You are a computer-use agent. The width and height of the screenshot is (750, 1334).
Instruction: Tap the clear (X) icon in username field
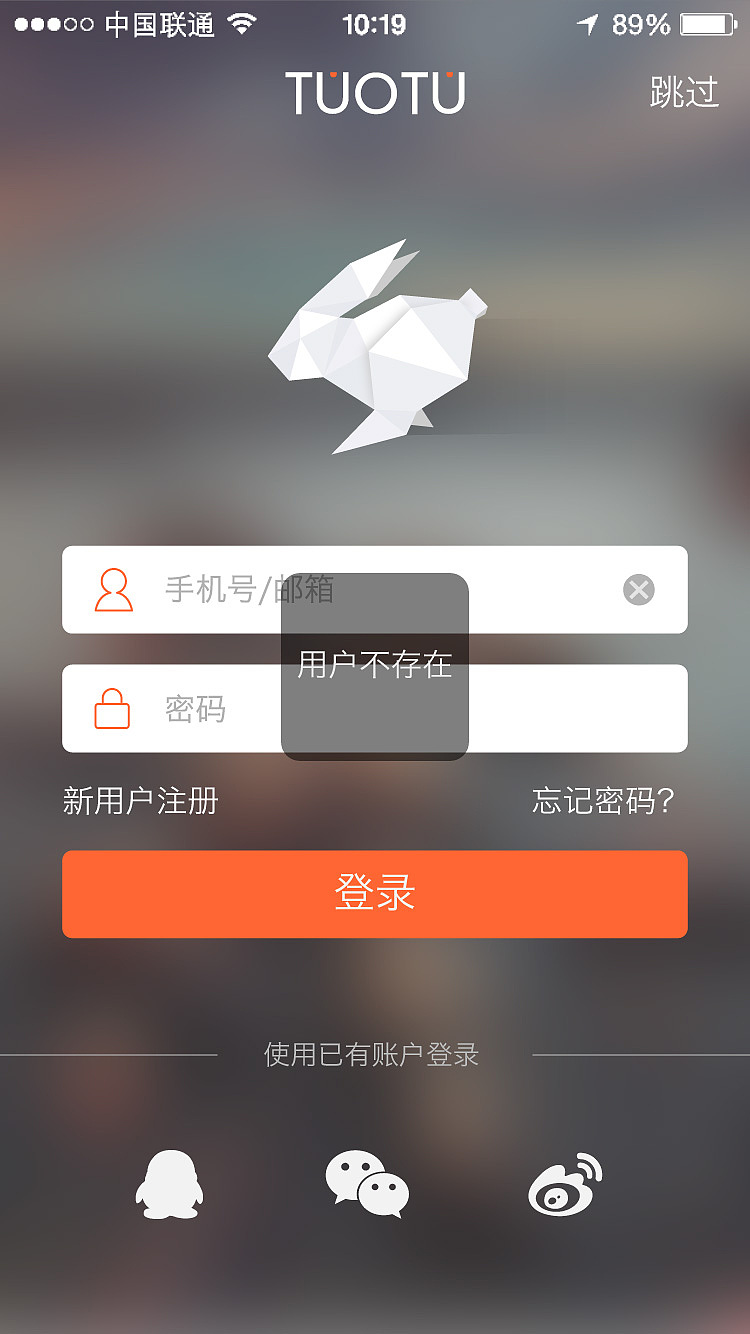pos(638,590)
